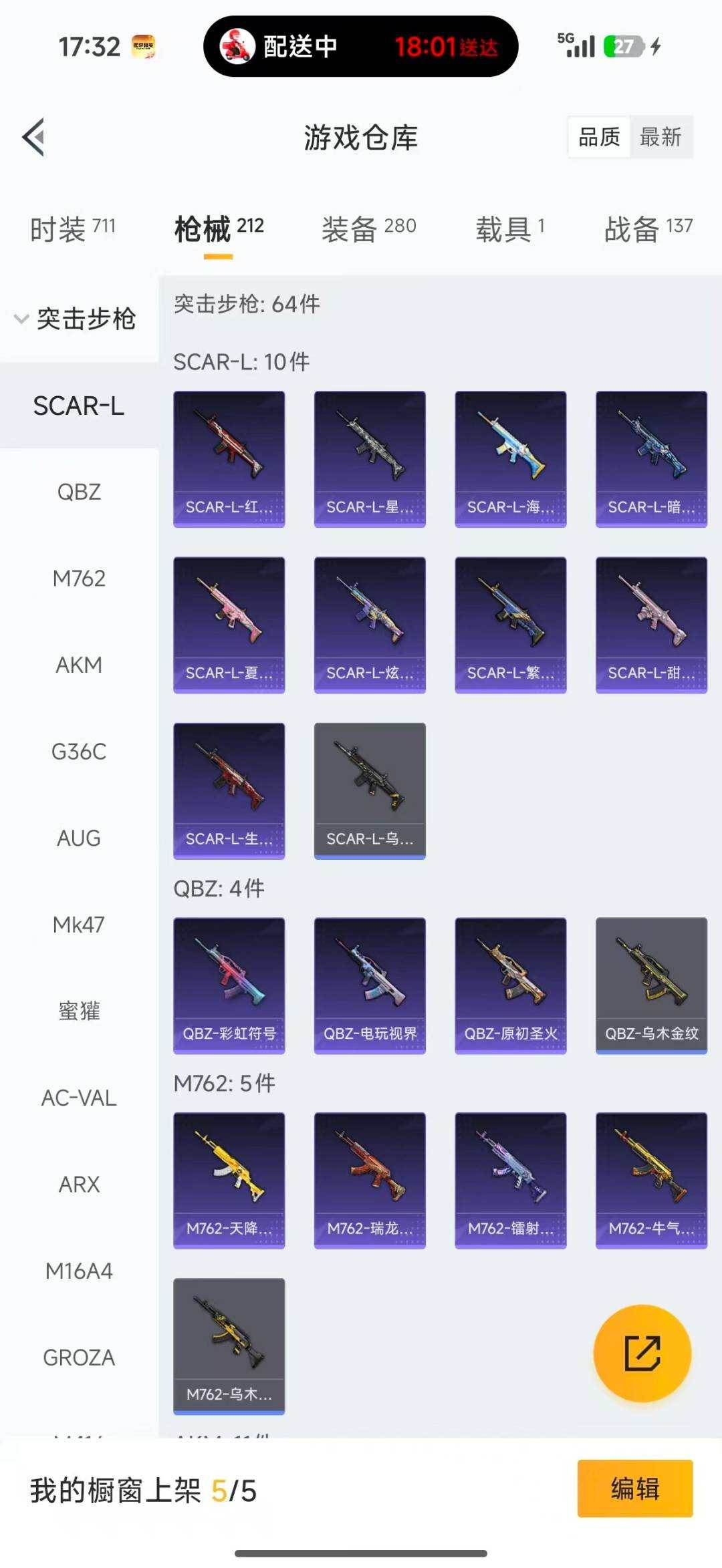Go back using the top-left arrow
722x1568 pixels.
(x=33, y=137)
